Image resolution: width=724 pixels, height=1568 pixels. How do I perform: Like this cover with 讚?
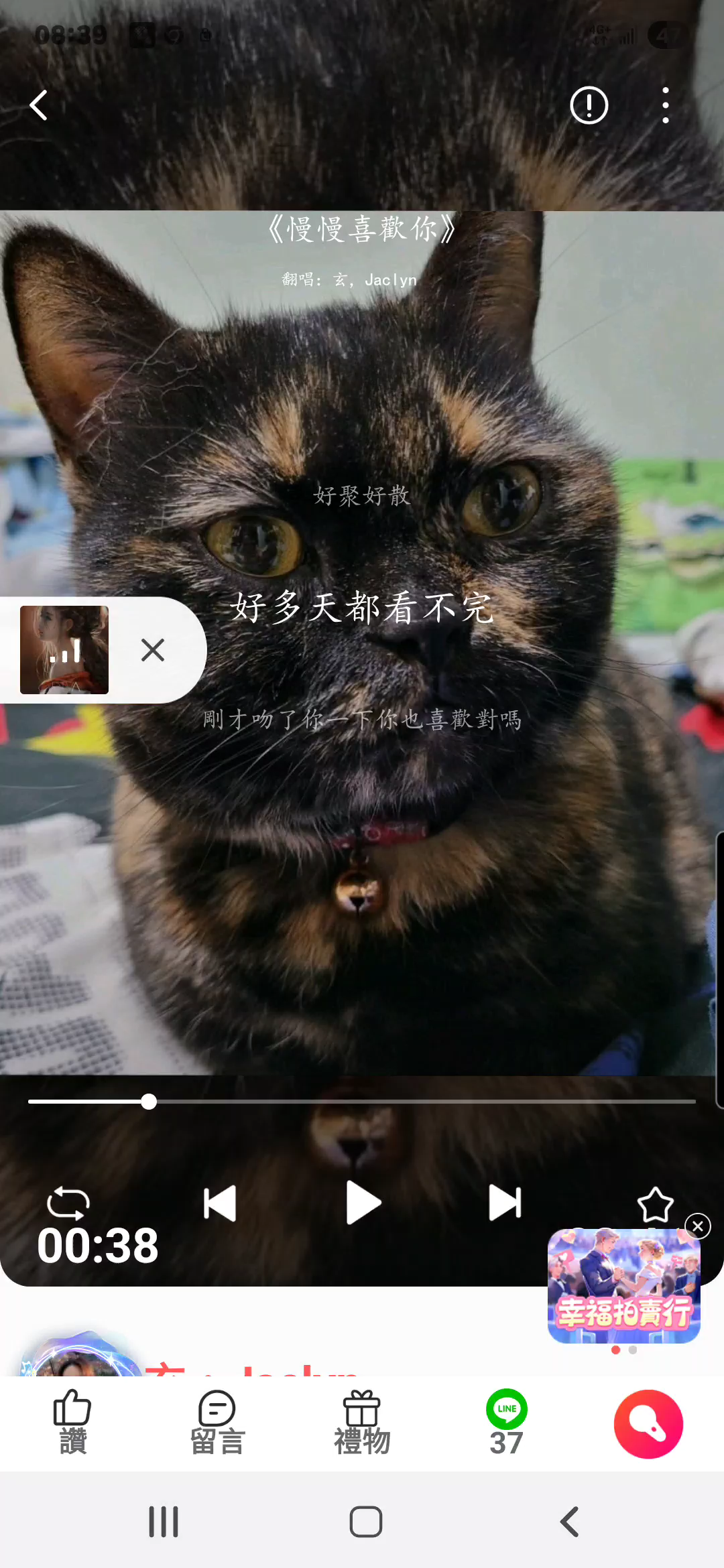click(x=72, y=1421)
